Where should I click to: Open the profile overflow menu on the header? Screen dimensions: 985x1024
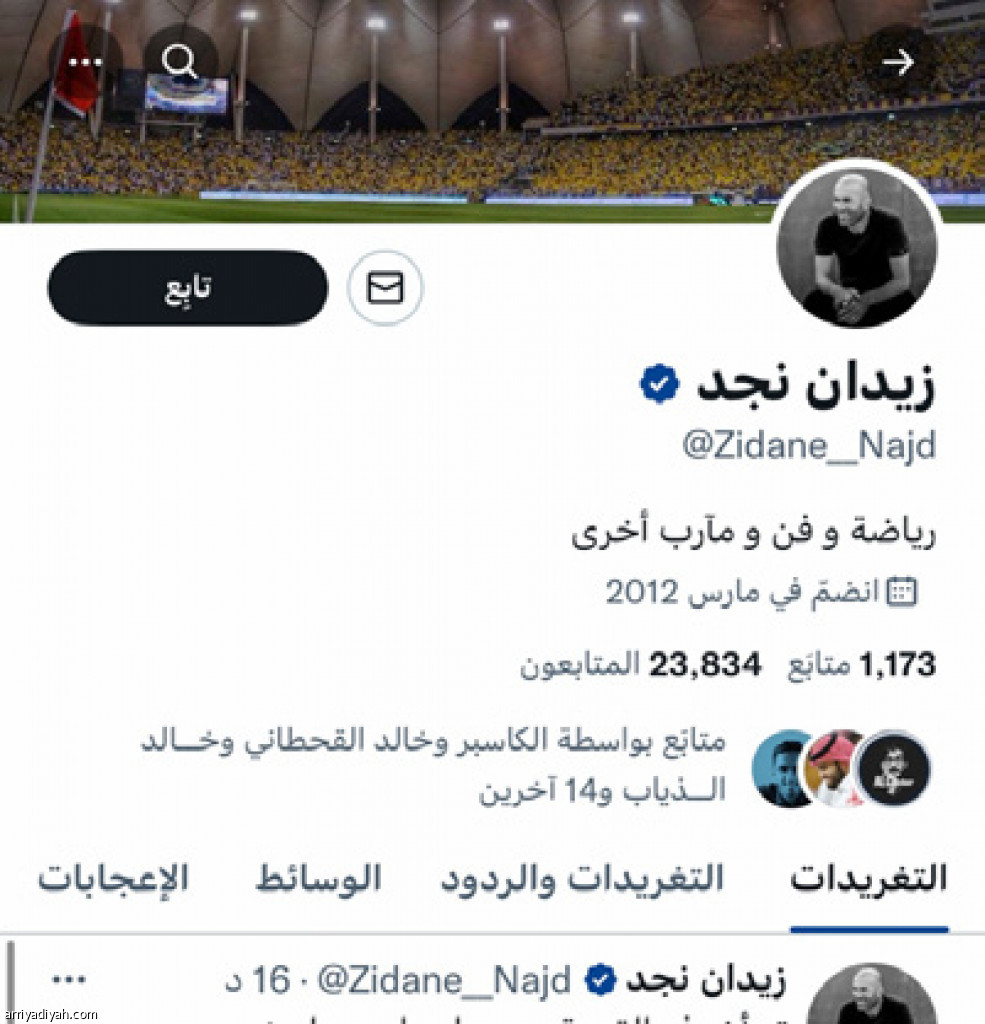click(85, 63)
